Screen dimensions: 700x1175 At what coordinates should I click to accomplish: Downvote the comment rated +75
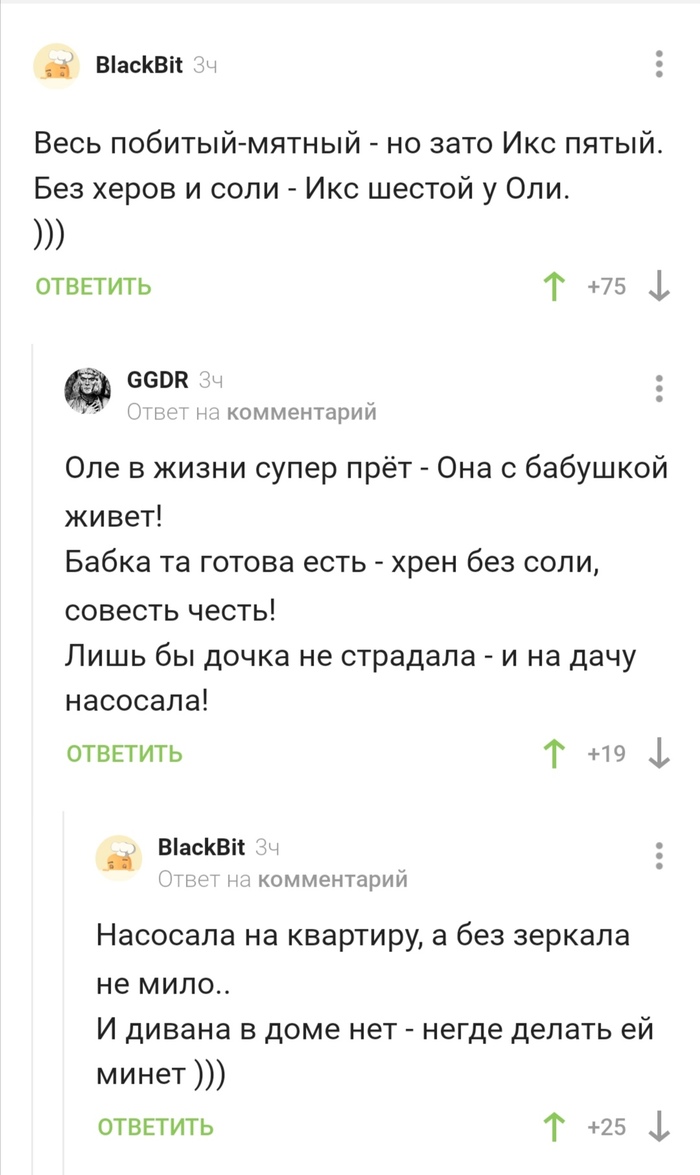click(659, 287)
